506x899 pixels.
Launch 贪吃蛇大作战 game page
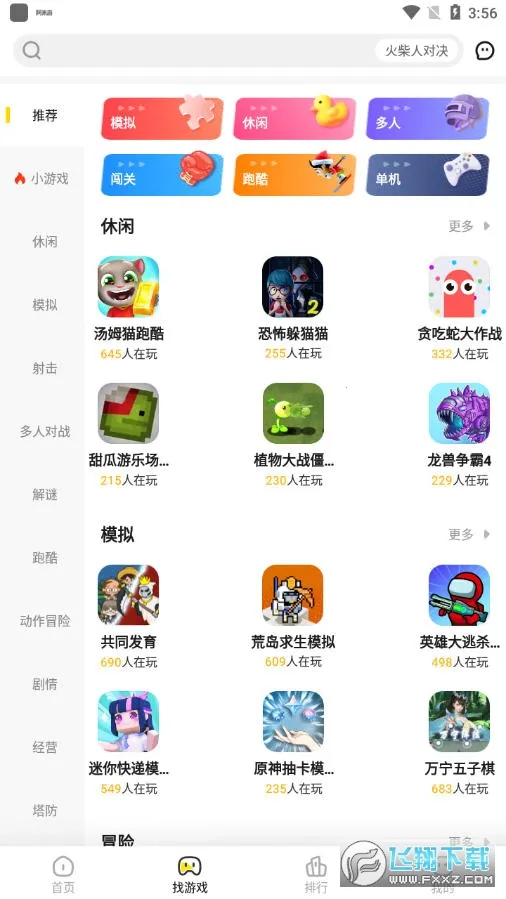pos(460,308)
